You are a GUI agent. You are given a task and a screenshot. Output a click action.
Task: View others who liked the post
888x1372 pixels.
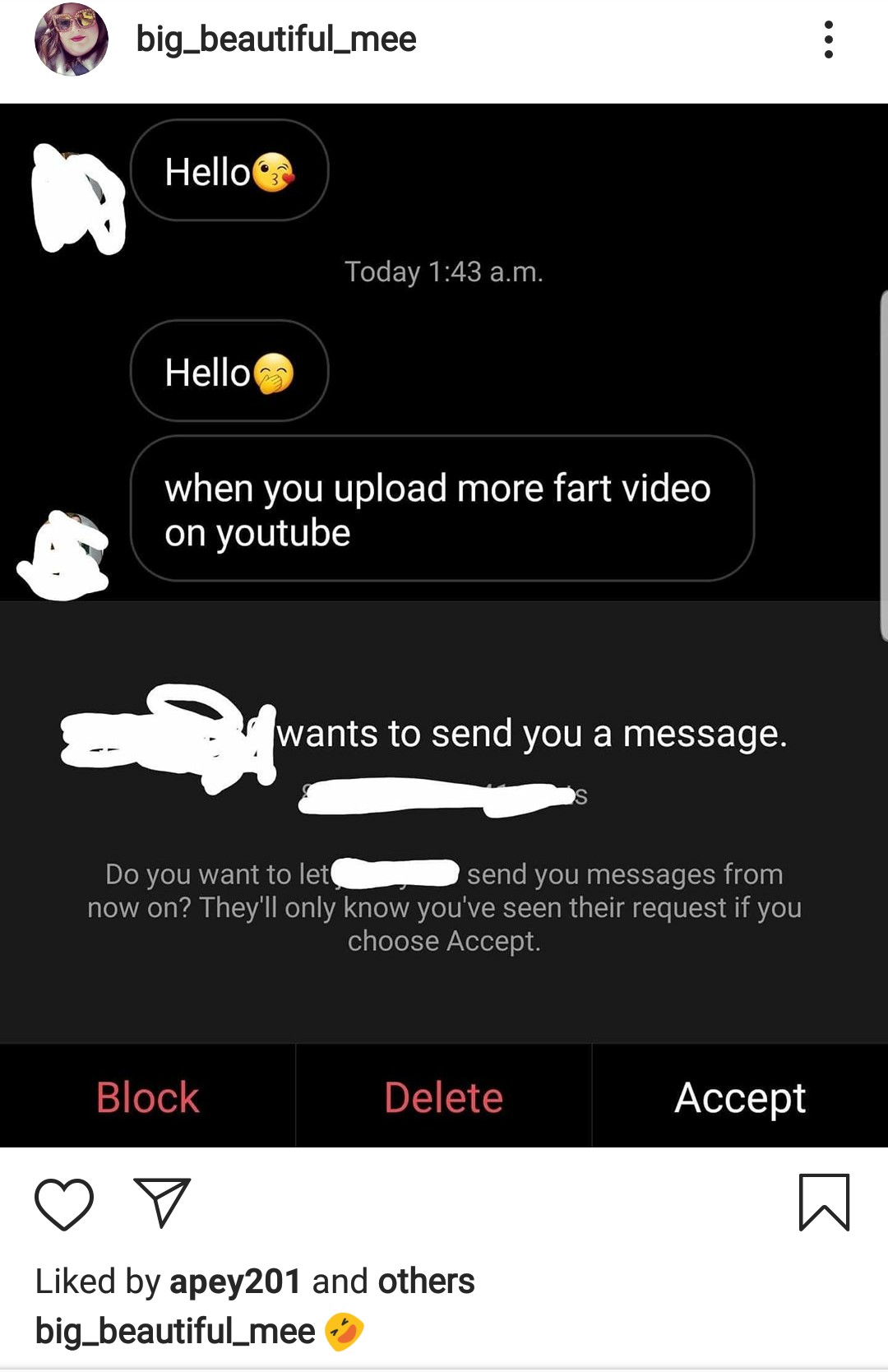coord(426,1282)
